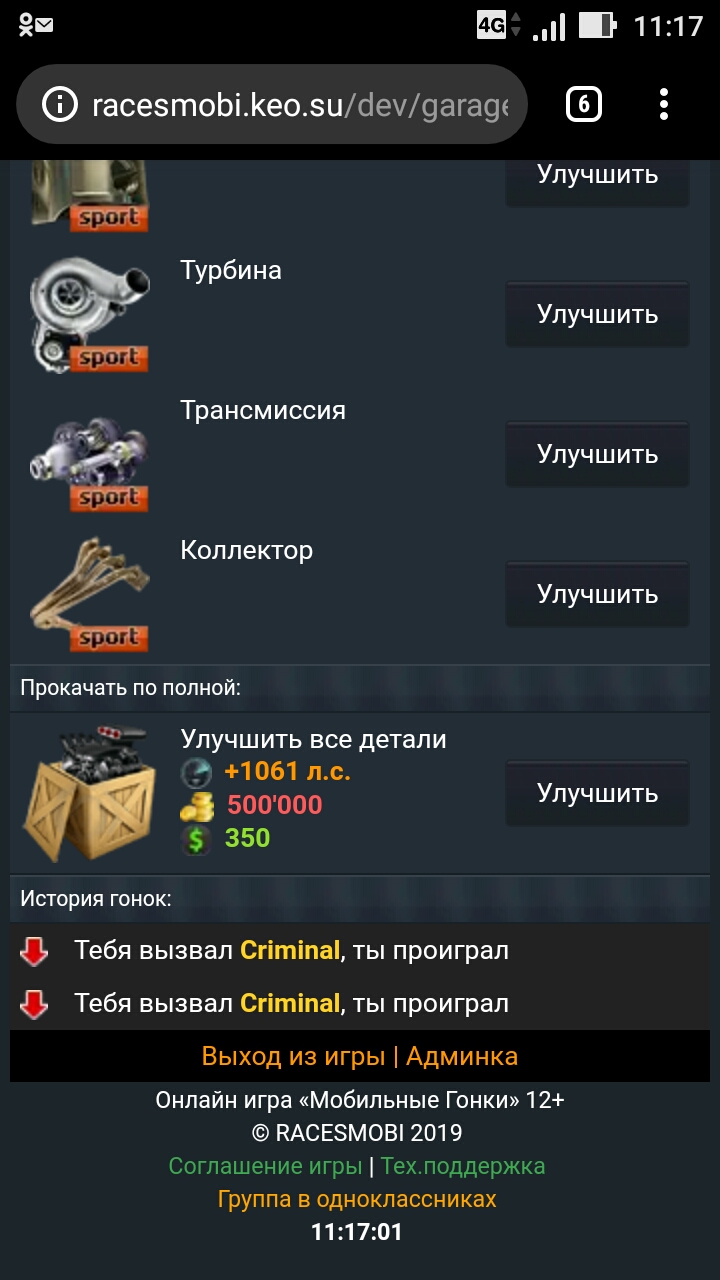Upgrade the Трансмиссия part
The height and width of the screenshot is (1280, 720).
pos(597,454)
